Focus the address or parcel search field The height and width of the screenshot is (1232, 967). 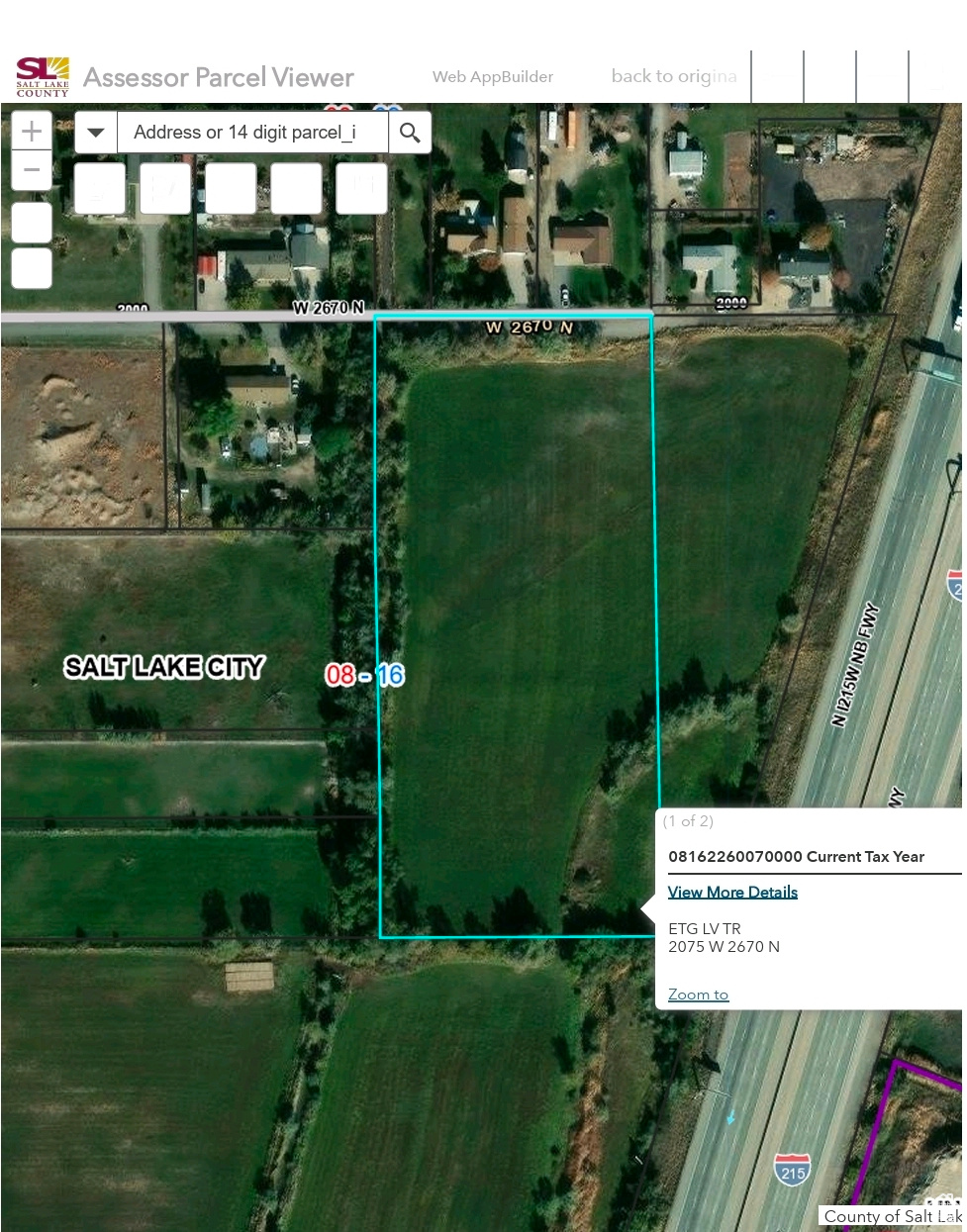252,133
